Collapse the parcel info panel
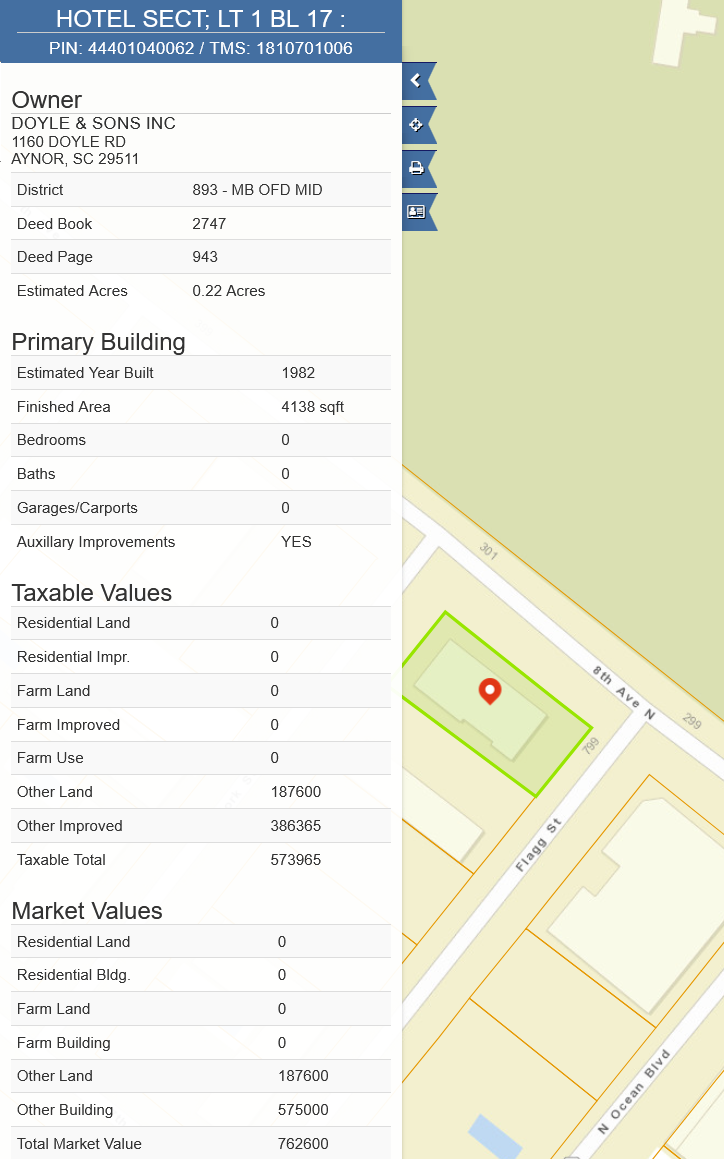724x1159 pixels. [x=416, y=81]
